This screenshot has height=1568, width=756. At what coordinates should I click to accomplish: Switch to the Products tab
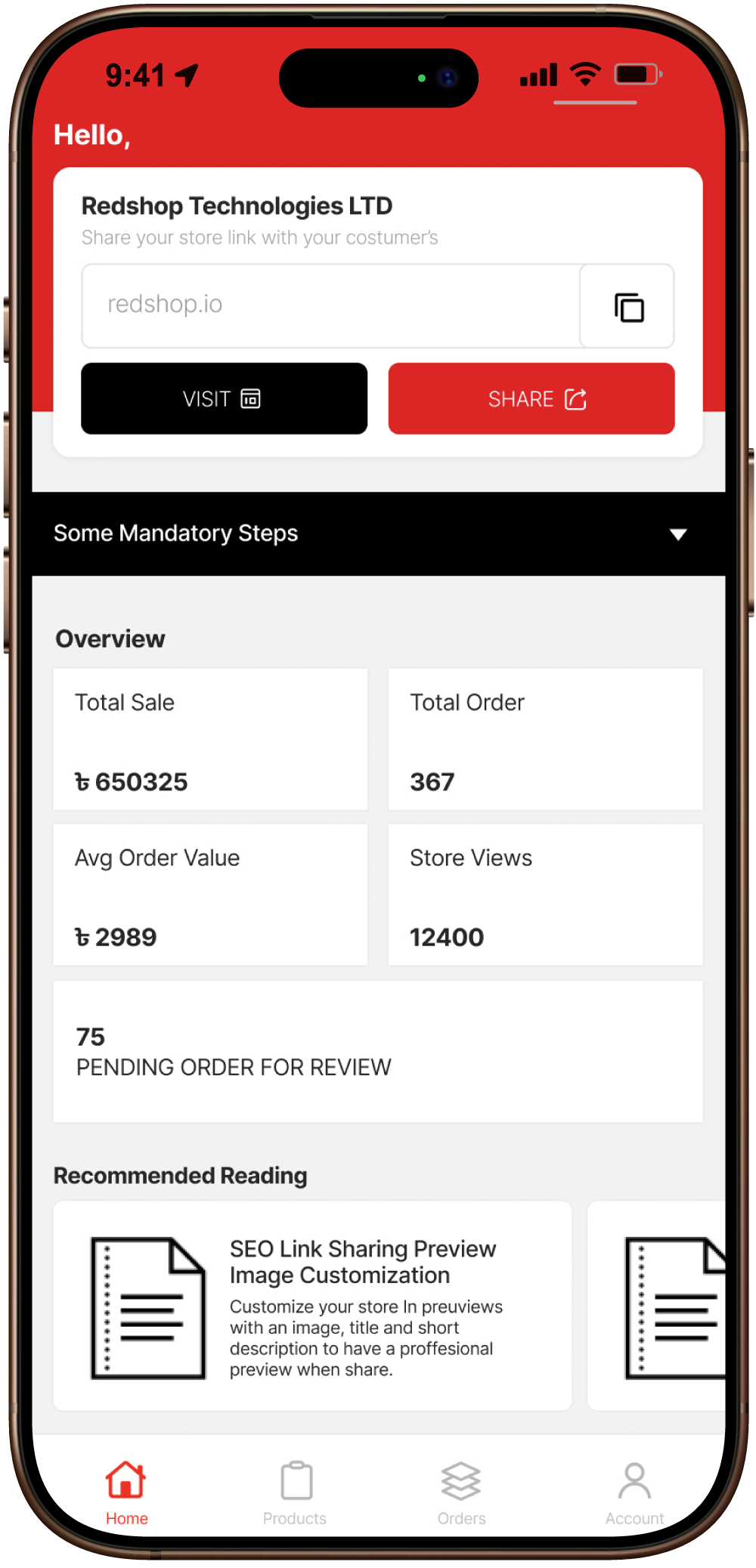point(295,1492)
